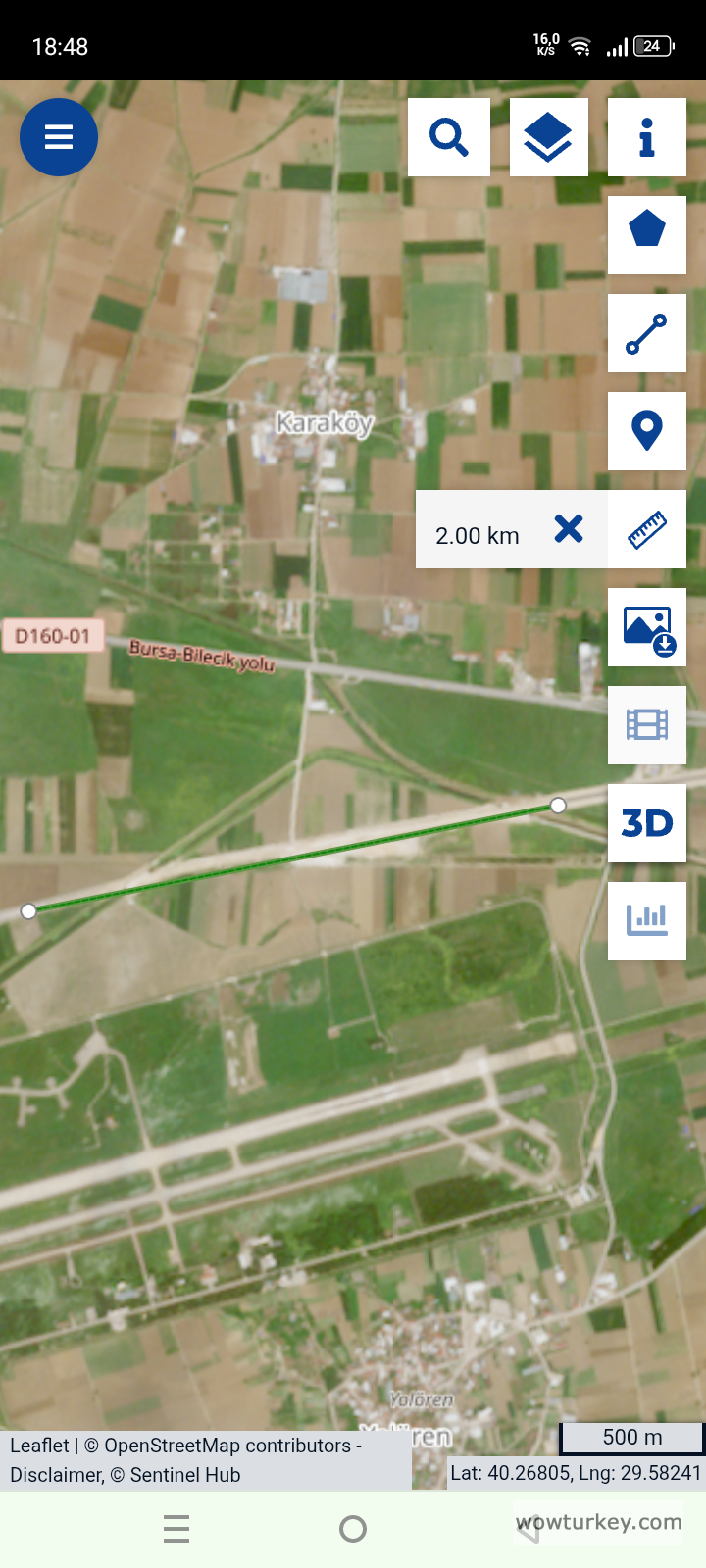Toggle the ruler measurement tool
This screenshot has height=1568, width=706.
click(x=647, y=529)
